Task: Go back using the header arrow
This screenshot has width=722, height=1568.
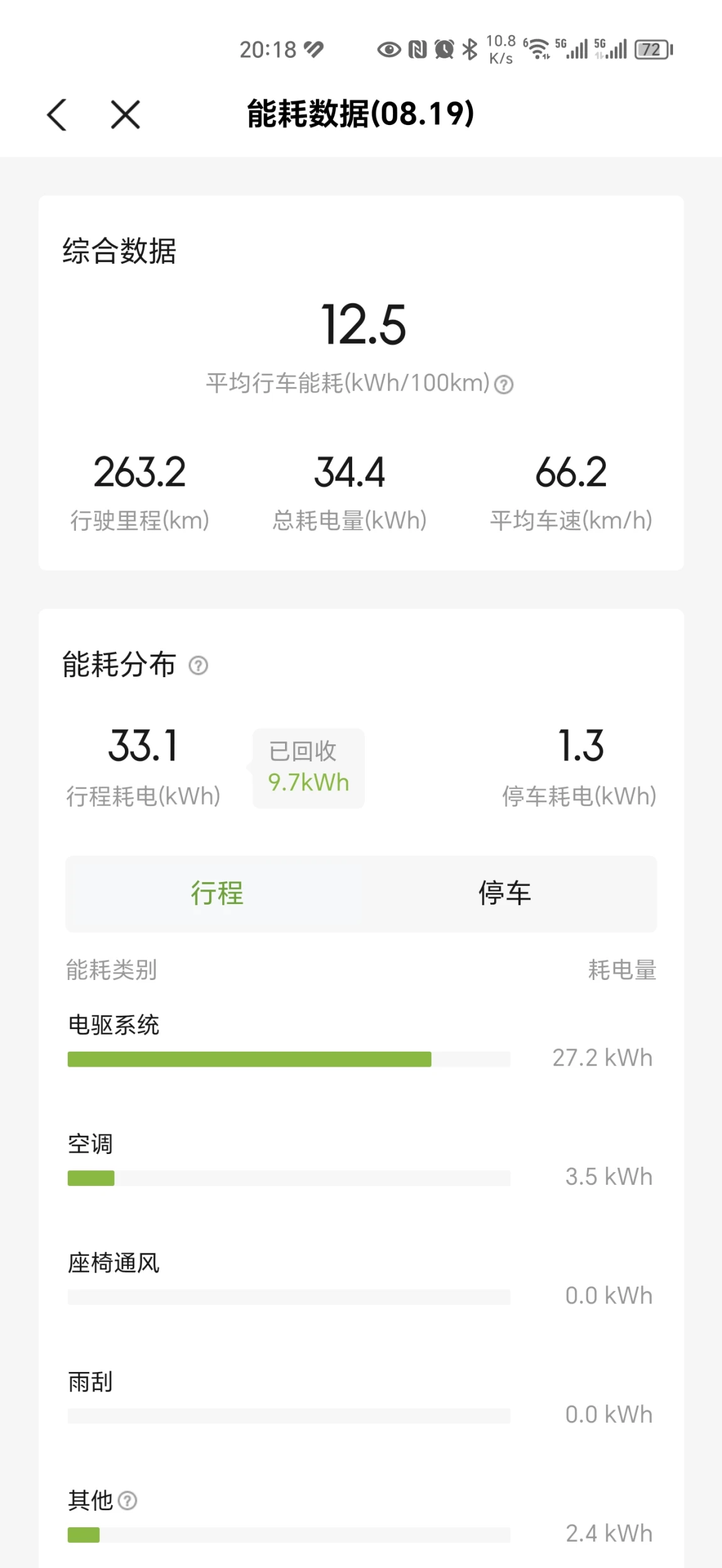Action: [57, 115]
